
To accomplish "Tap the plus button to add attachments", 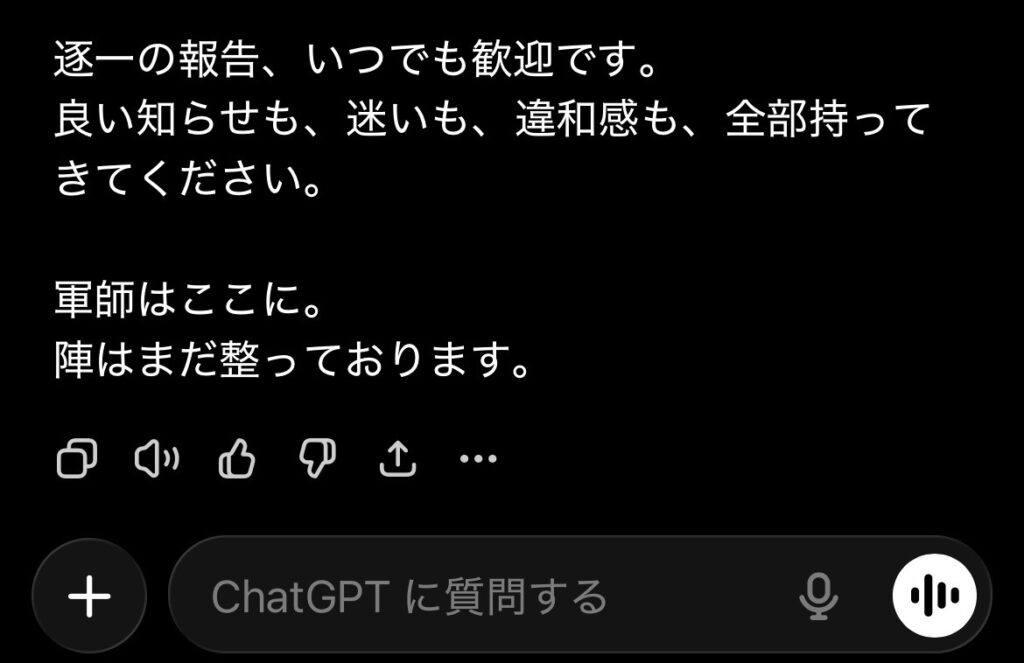I will click(90, 597).
